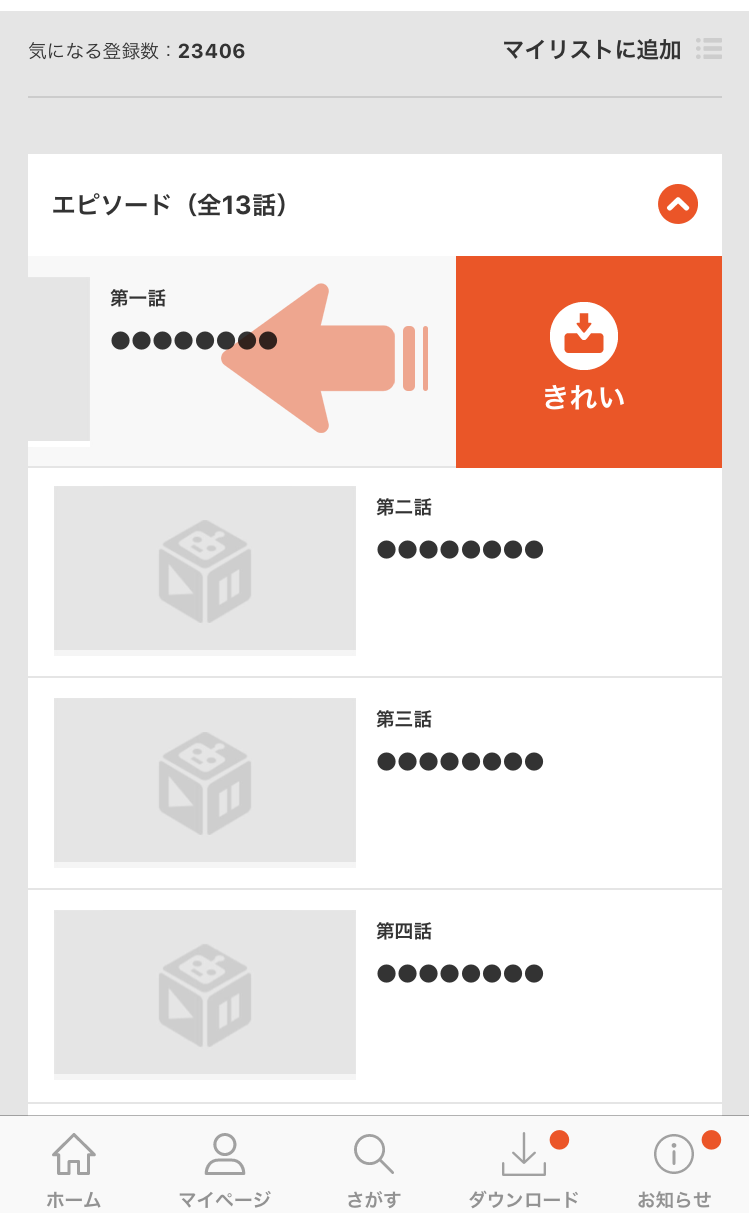Image resolution: width=749 pixels, height=1225 pixels.
Task: Open episode 第三話
Action: coord(374,782)
